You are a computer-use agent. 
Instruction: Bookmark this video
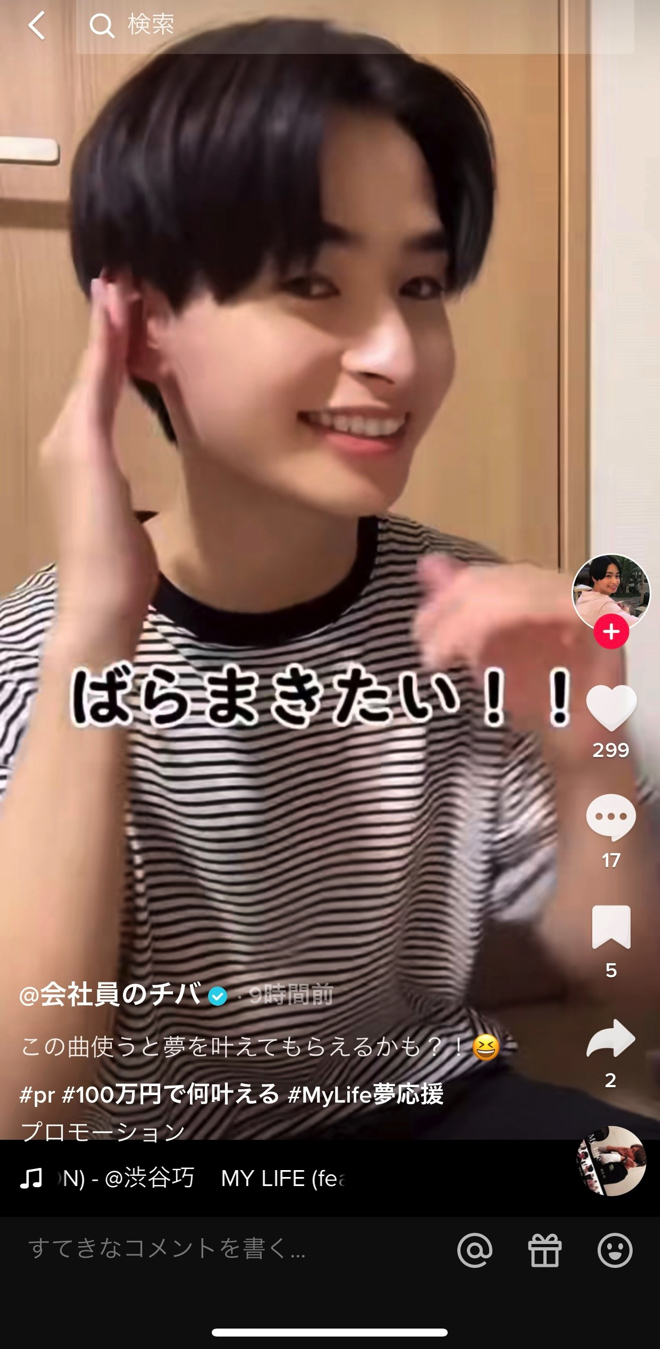point(610,928)
